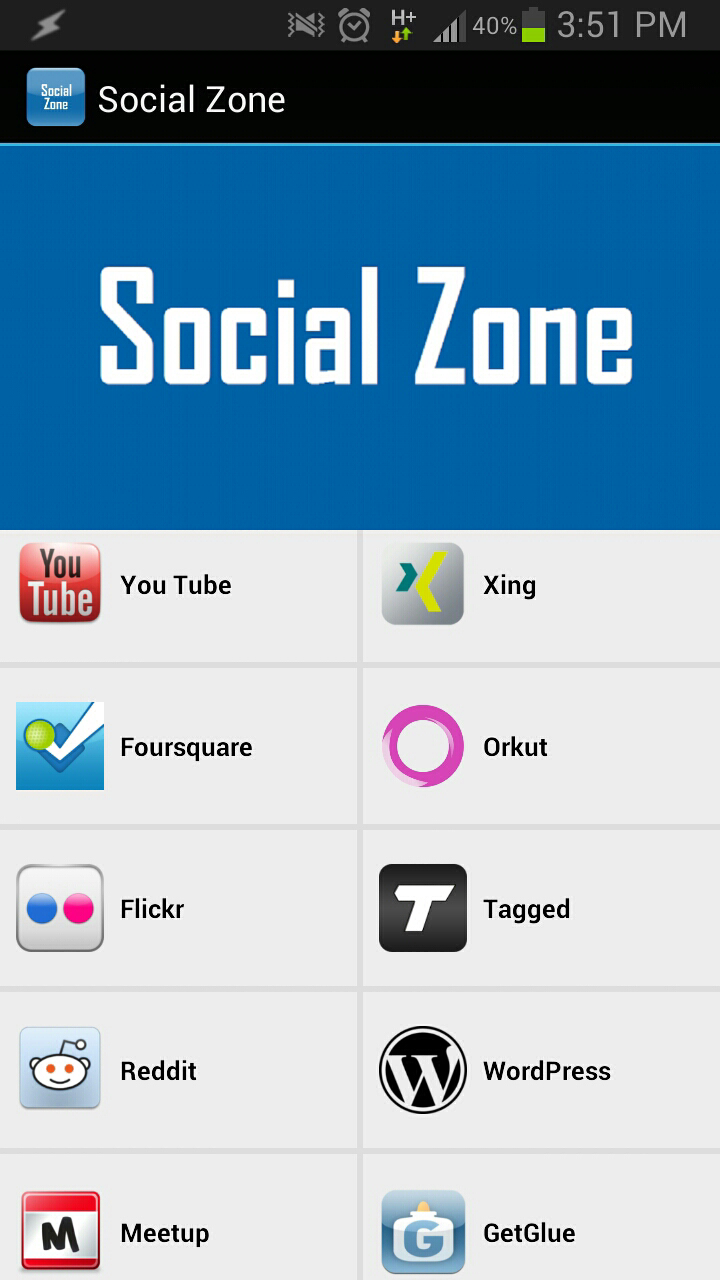Screen dimensions: 720x1280
Task: Tap the H+ network indicator
Action: (x=400, y=25)
